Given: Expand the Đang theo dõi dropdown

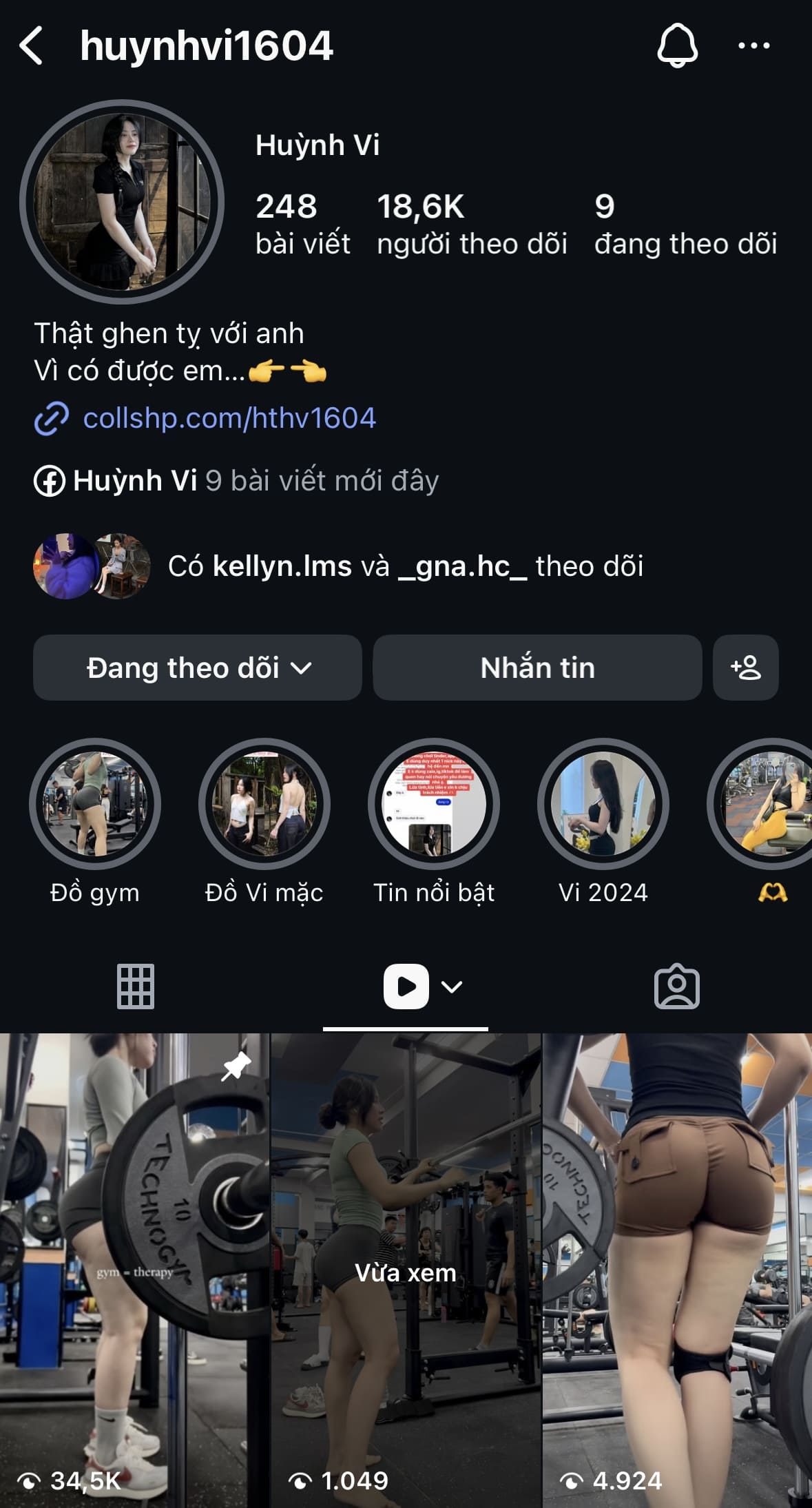Looking at the screenshot, I should point(198,668).
